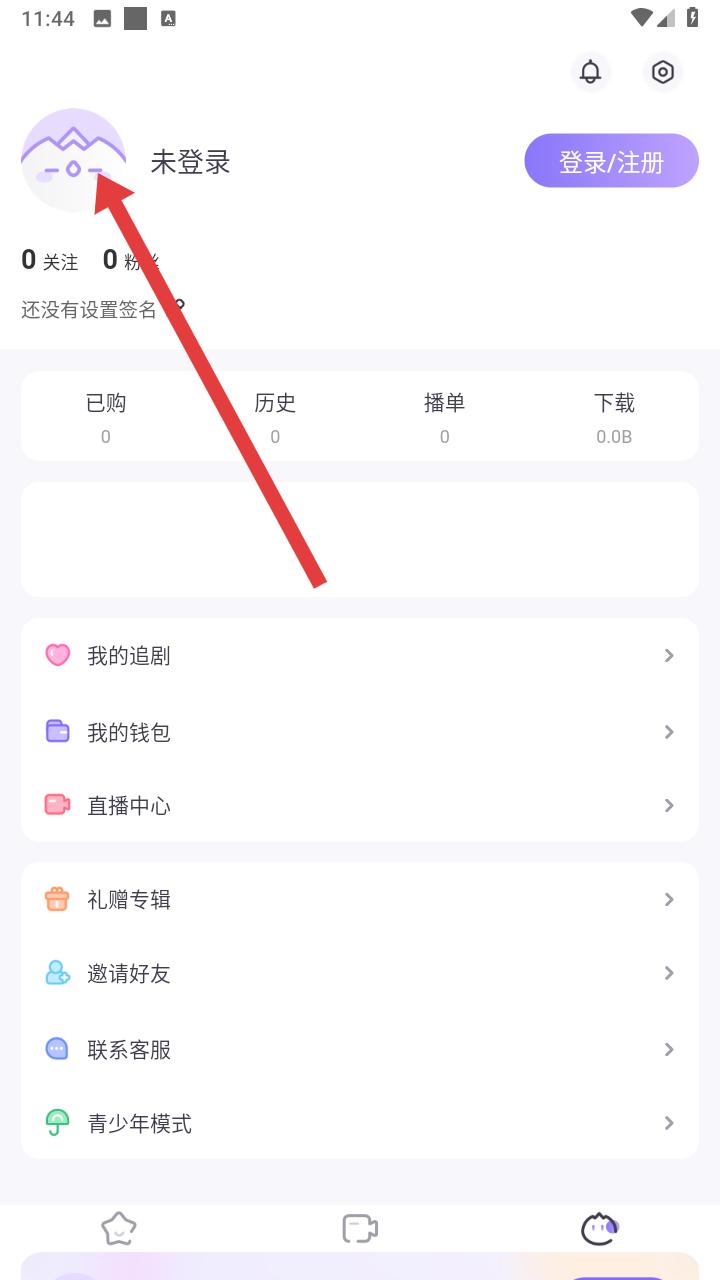
Task: Edit the 还没有设置签名 signature line
Action: tap(90, 310)
